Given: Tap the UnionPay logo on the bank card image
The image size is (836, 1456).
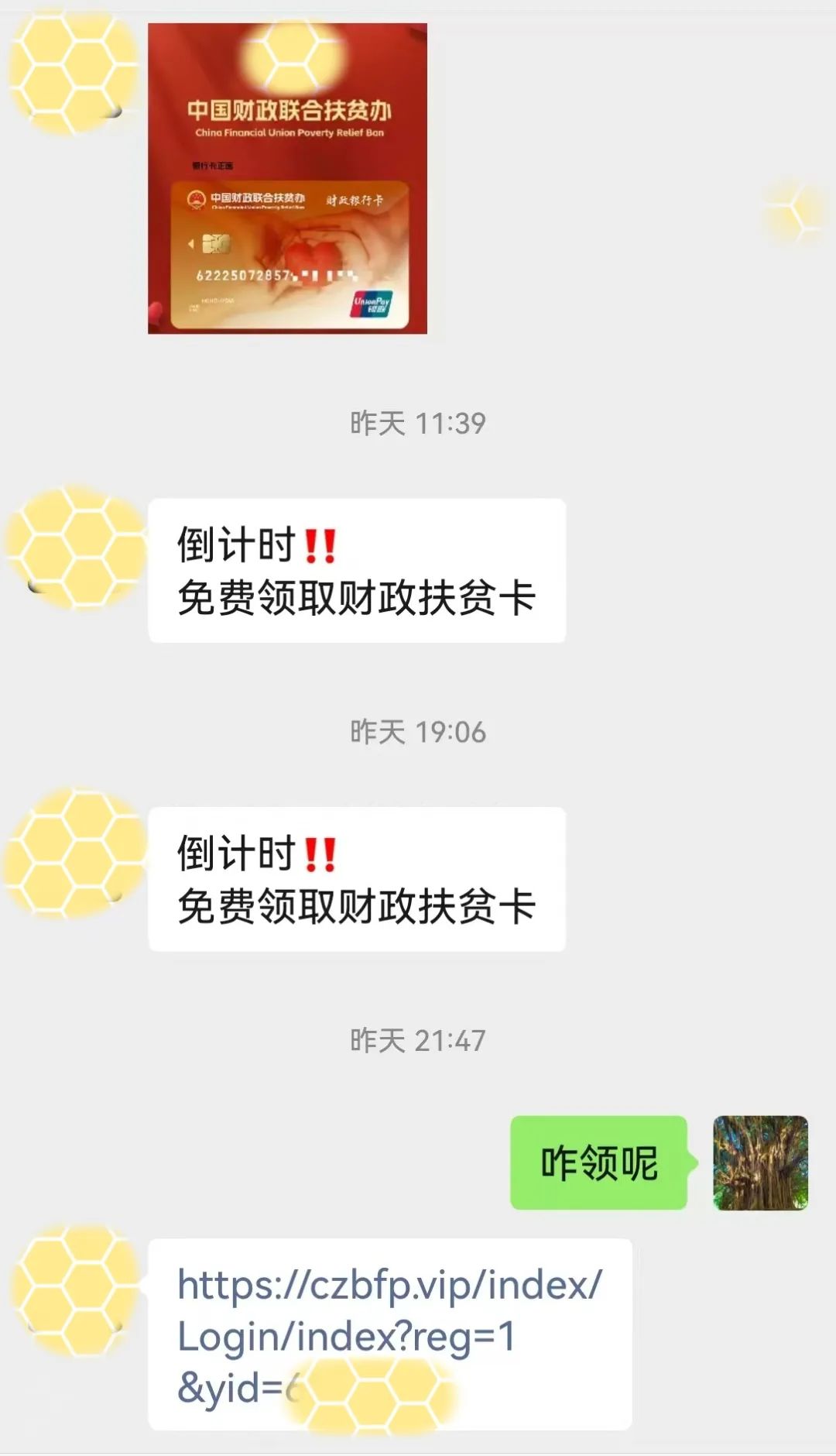Looking at the screenshot, I should 372,304.
